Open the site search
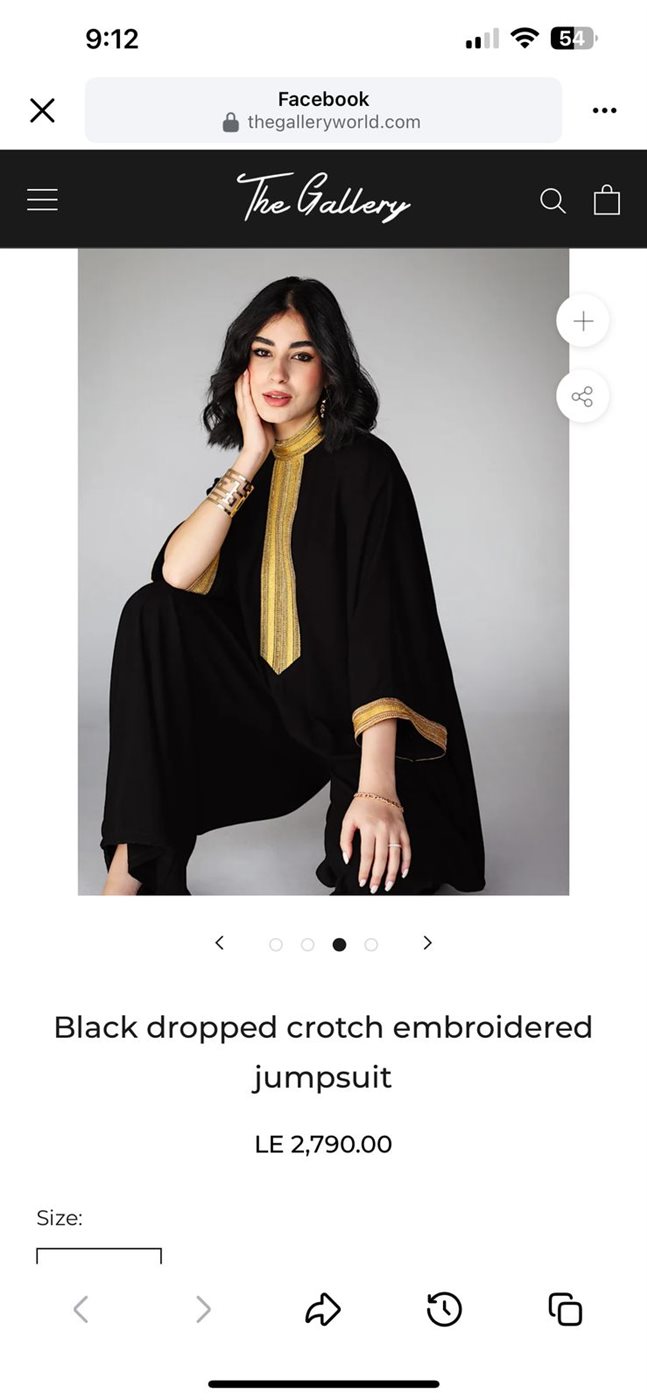Screen dimensions: 647x1400 [553, 201]
